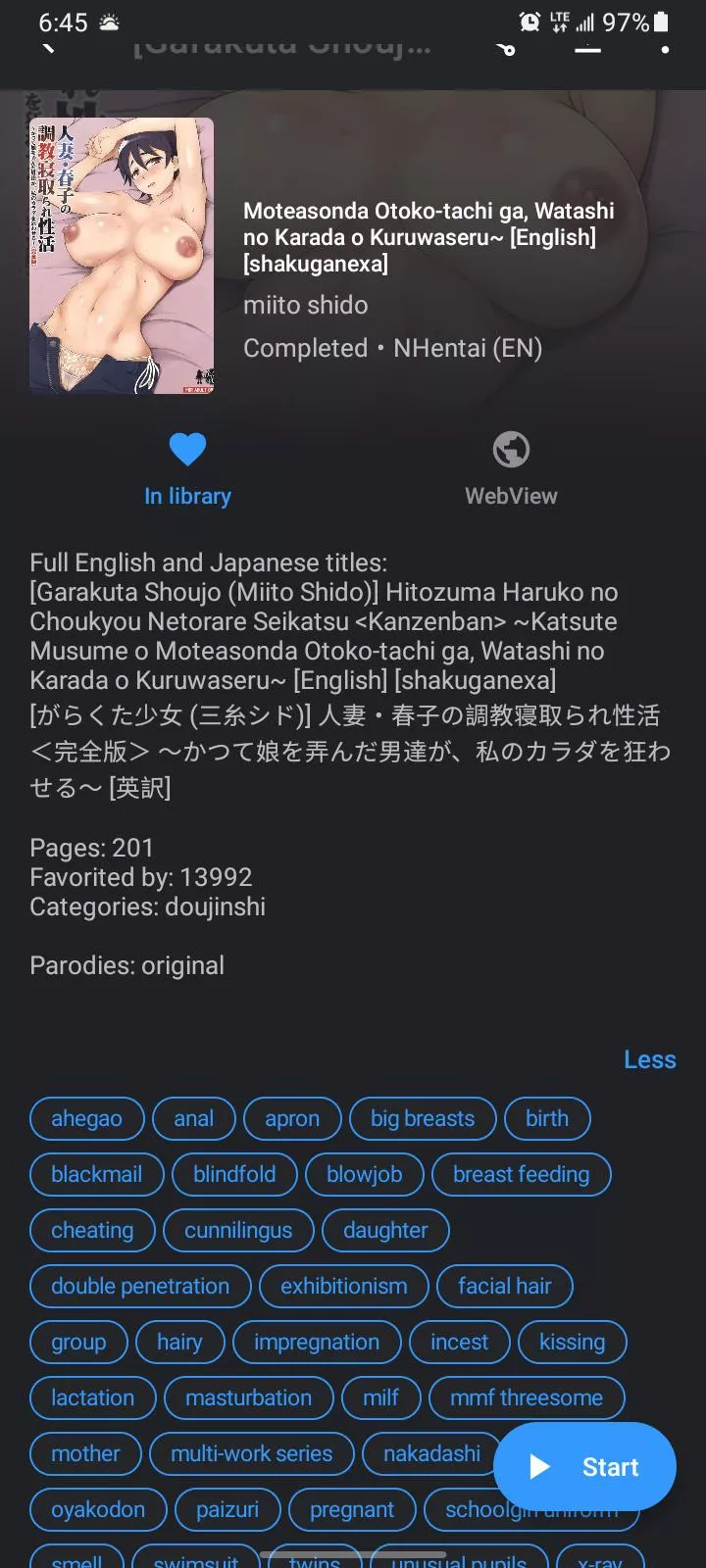The image size is (706, 1568).
Task: Select the mother tag chip
Action: click(85, 1453)
